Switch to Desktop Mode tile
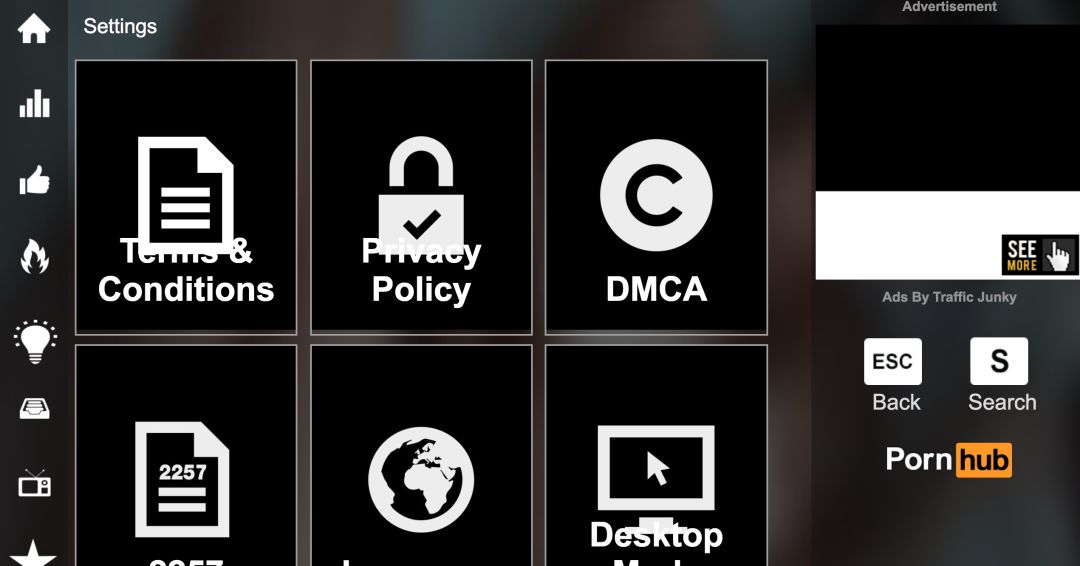Screen dimensions: 1080x566 (x=656, y=470)
